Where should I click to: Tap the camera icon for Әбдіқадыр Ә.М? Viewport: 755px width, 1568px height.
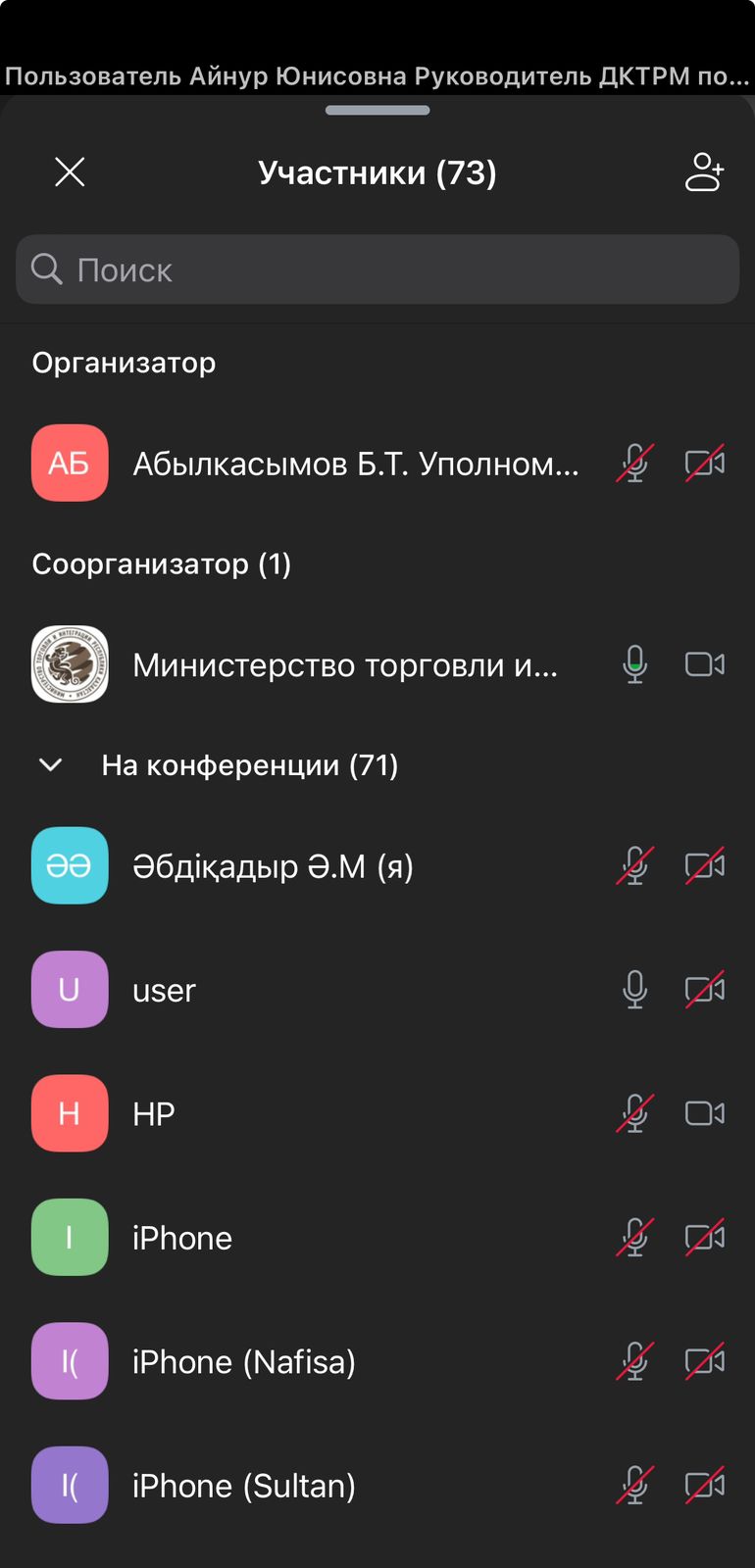pos(704,866)
